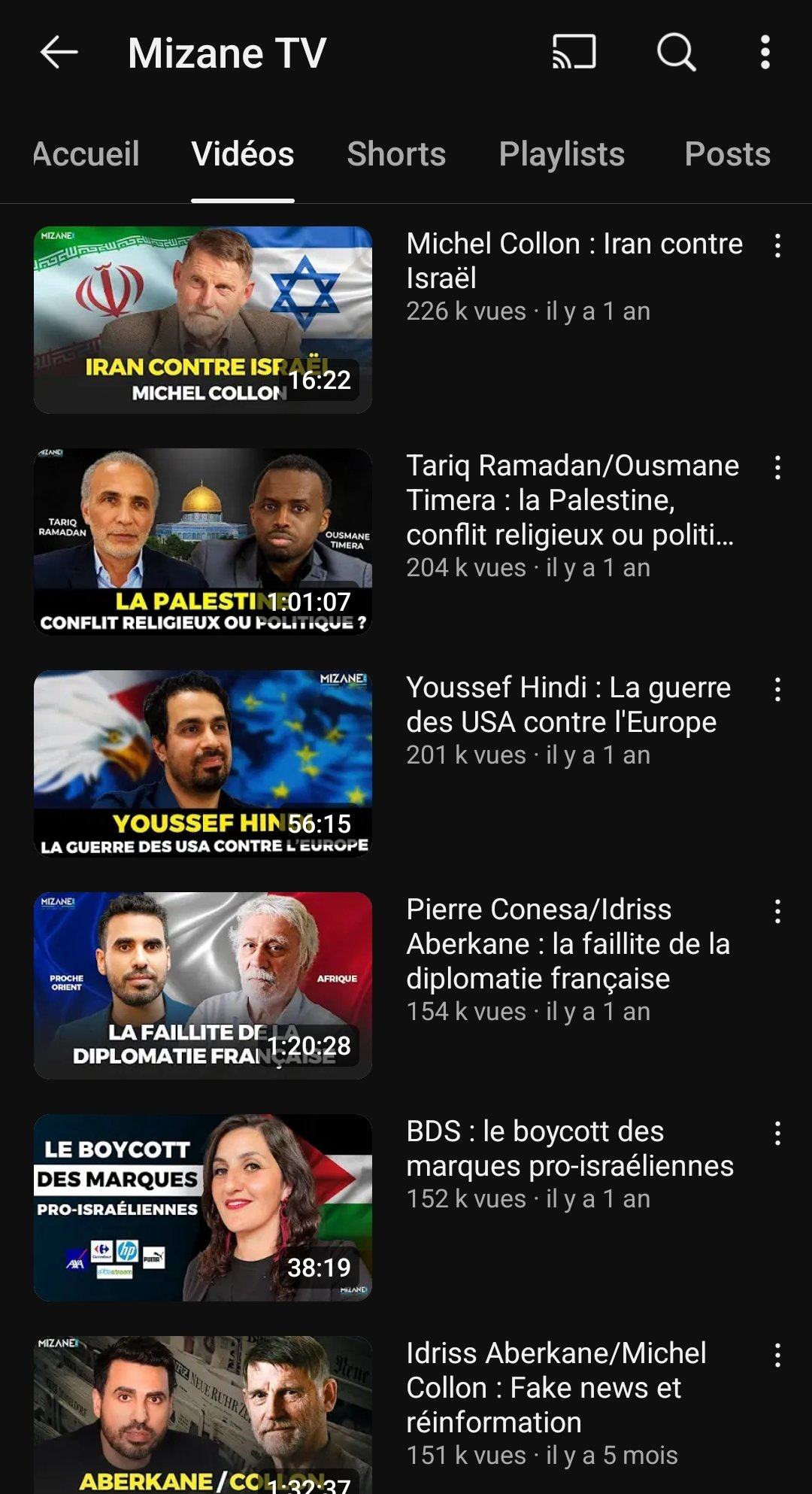
Task: Open the top bar overflow menu
Action: pyautogui.click(x=765, y=53)
